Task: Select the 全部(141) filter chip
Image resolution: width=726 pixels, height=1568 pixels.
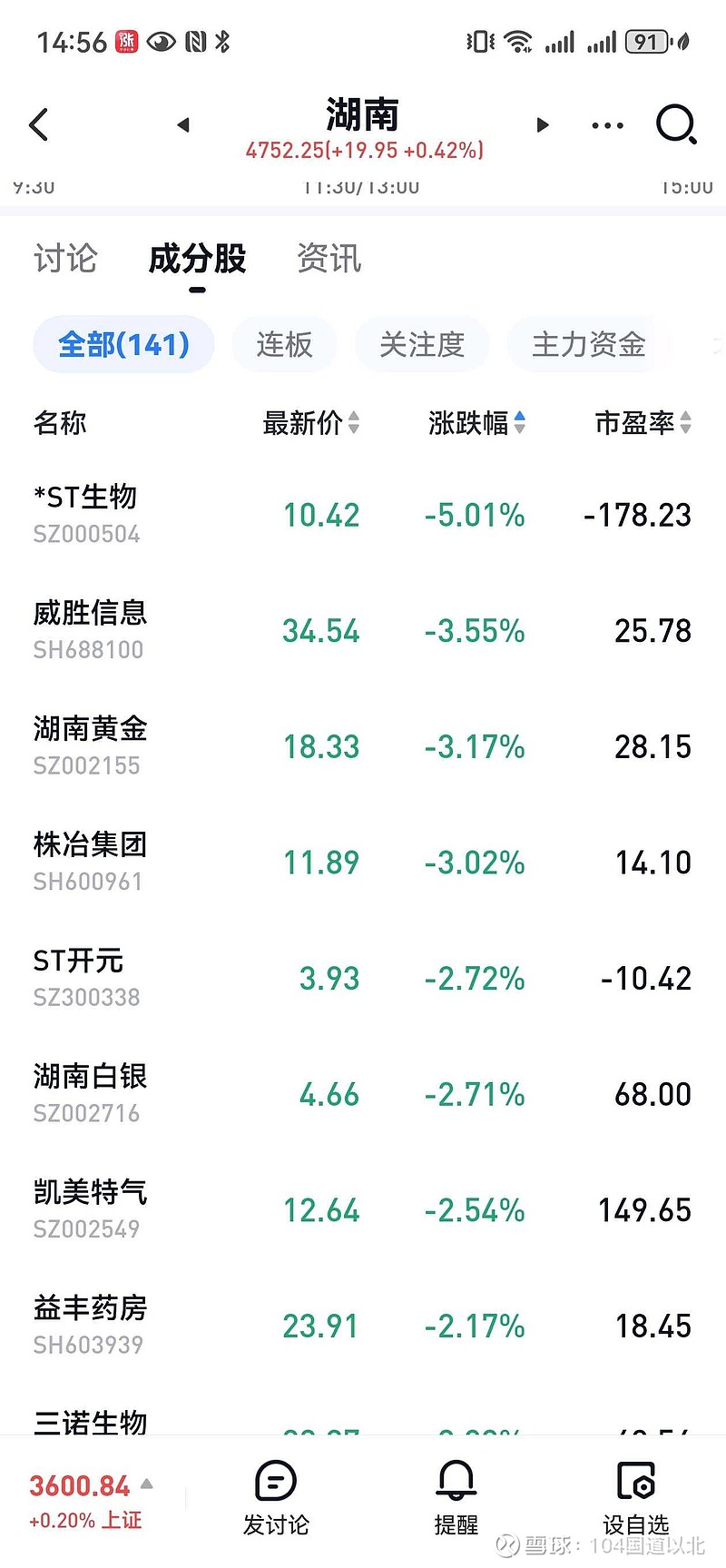Action: tap(123, 344)
